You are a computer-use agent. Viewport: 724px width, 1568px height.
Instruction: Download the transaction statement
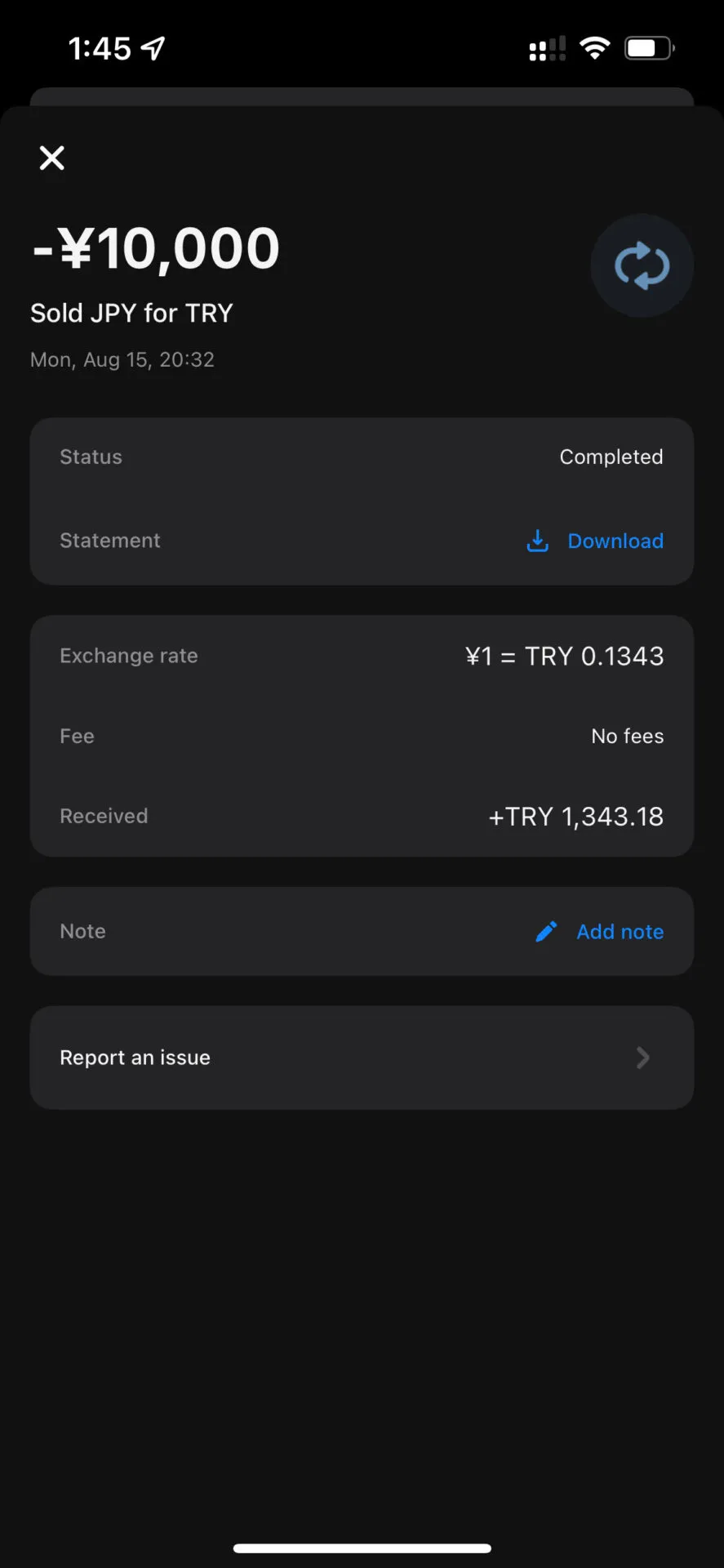(595, 541)
